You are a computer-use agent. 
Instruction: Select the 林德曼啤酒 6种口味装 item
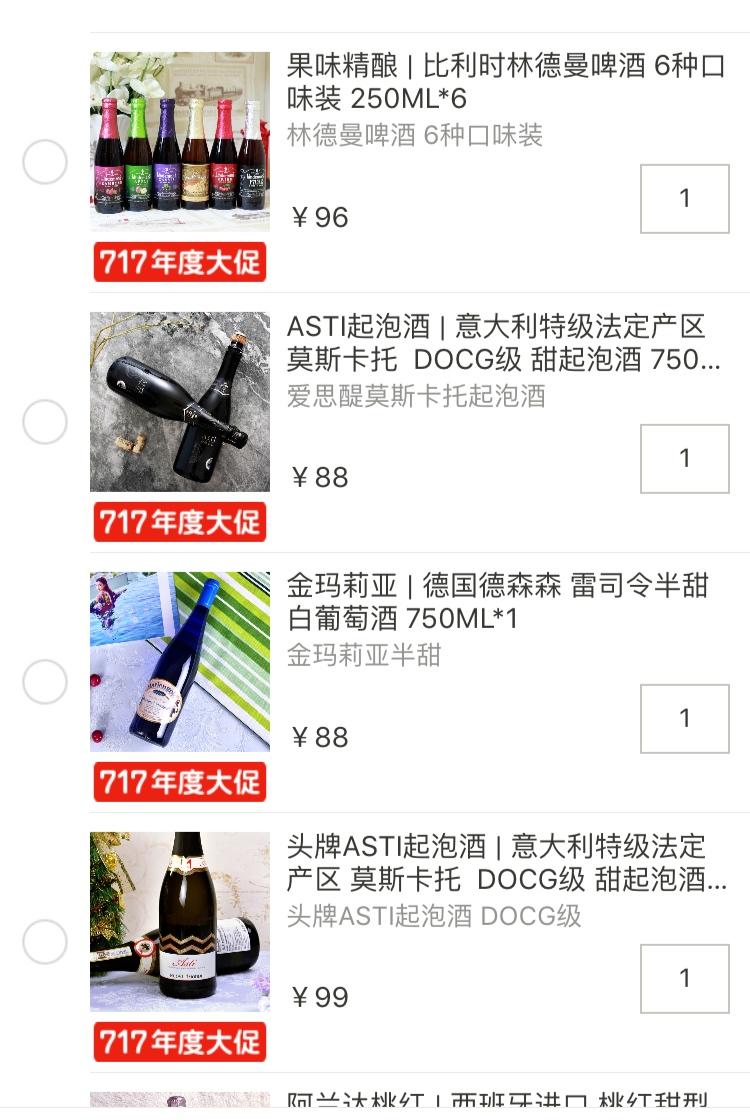(45, 162)
